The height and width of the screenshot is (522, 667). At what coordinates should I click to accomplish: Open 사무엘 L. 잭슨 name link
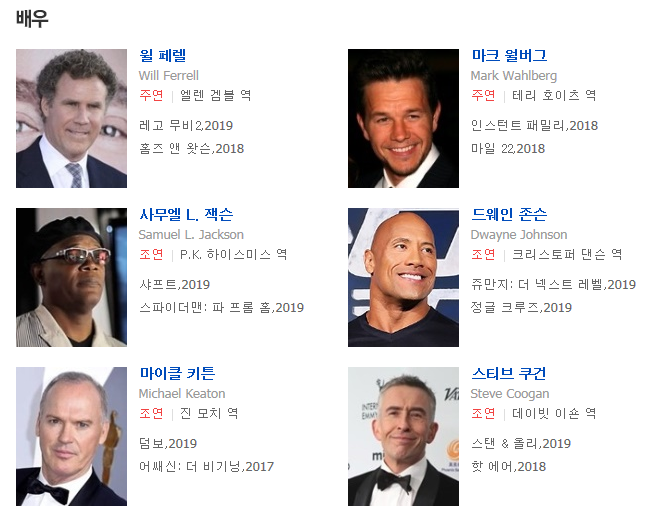coord(185,215)
